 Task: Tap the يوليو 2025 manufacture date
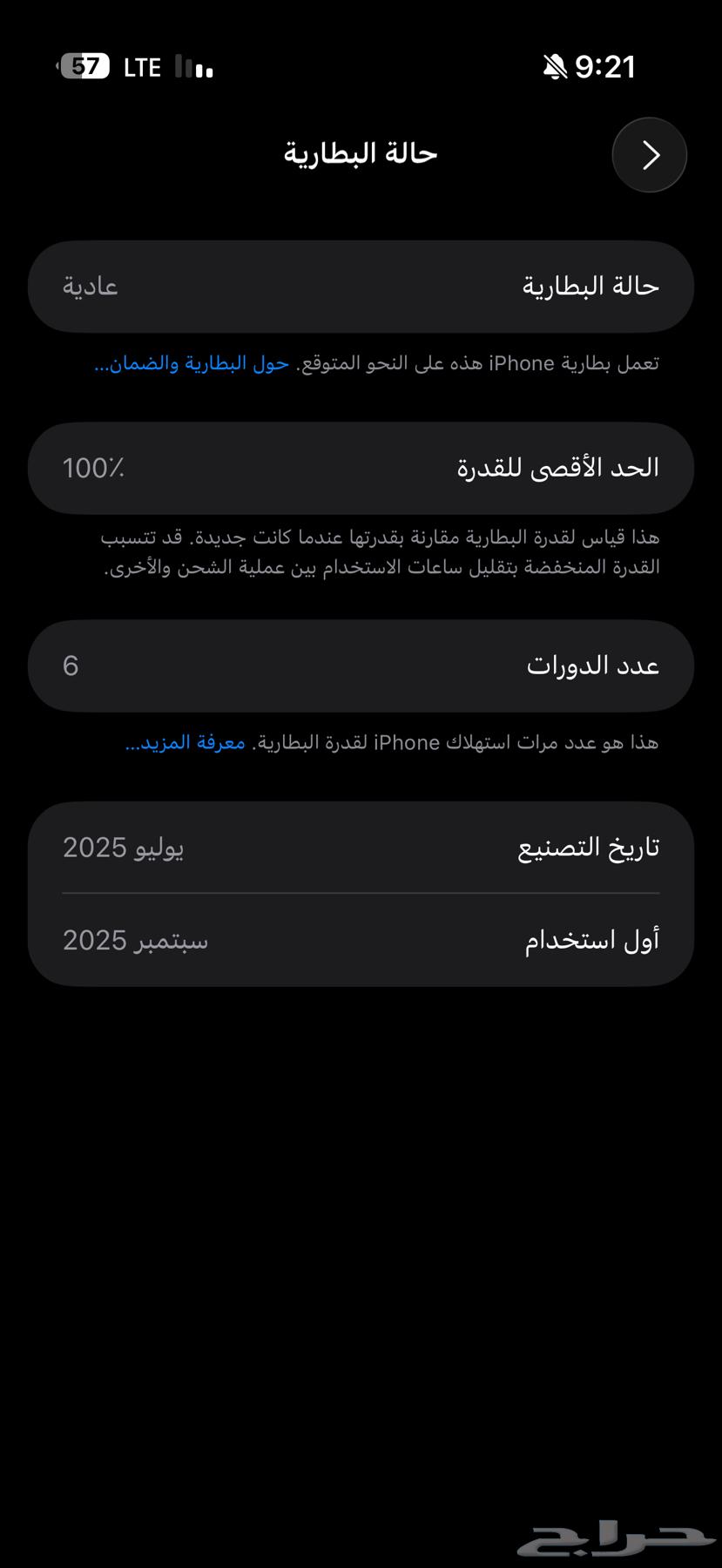coord(125,846)
